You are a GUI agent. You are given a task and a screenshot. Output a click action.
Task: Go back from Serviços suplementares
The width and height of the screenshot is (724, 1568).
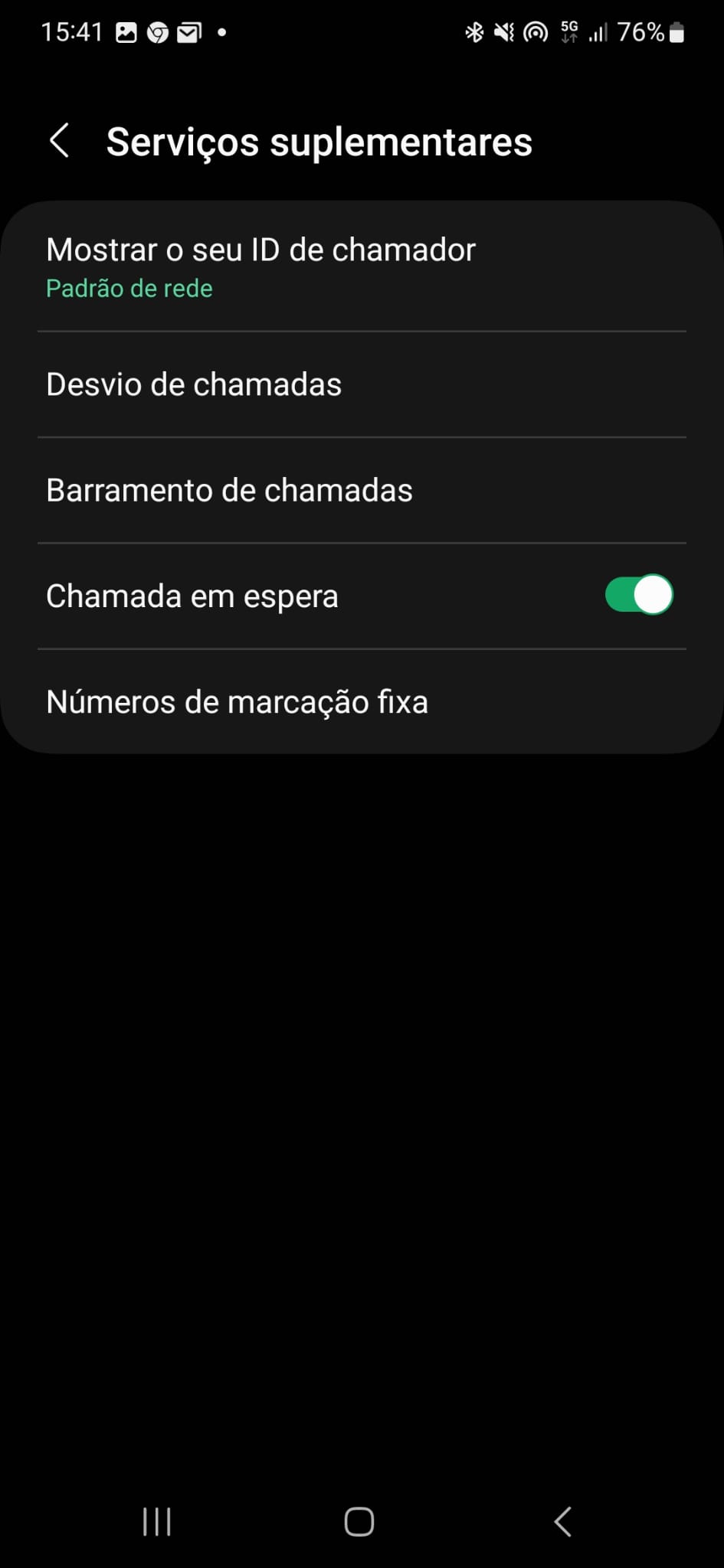tap(60, 141)
